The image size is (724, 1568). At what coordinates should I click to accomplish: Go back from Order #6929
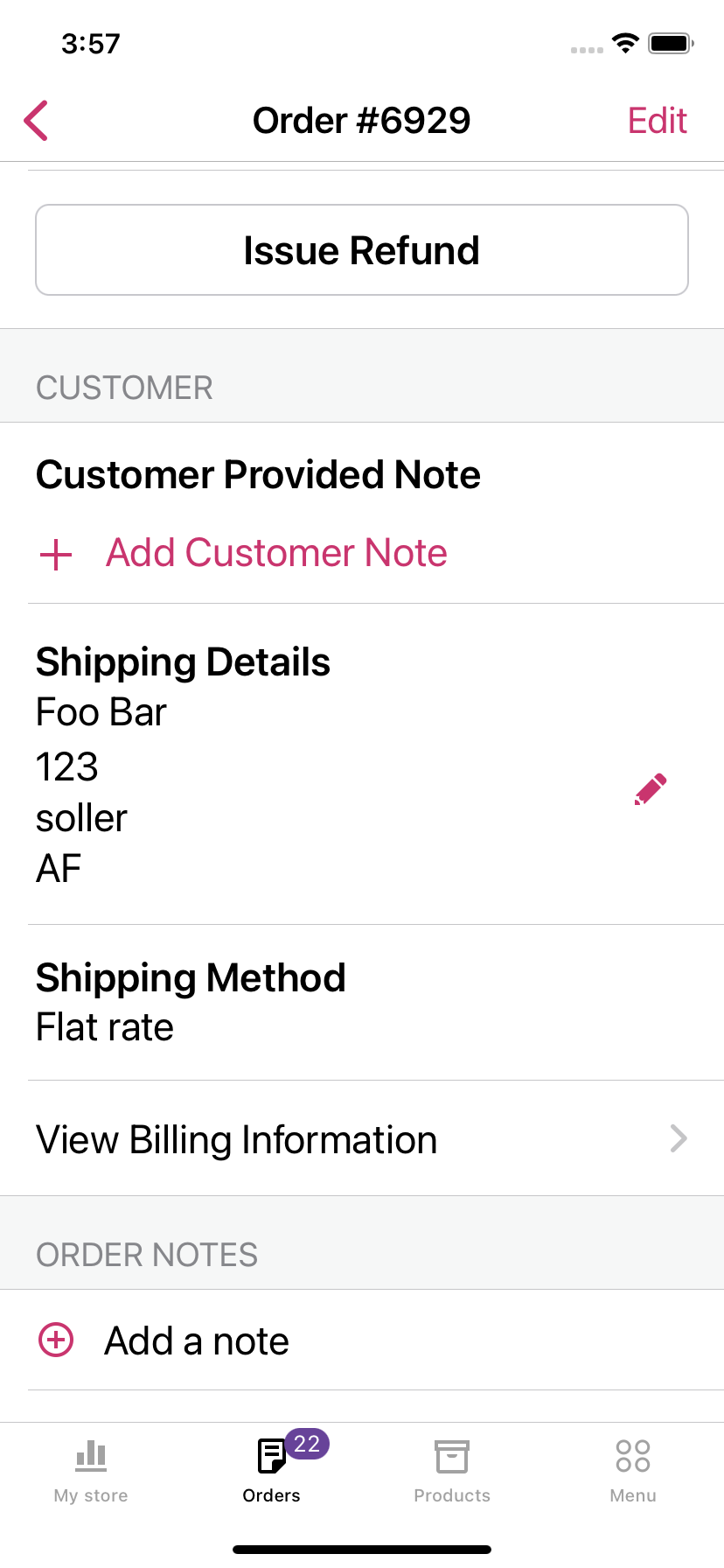(37, 121)
